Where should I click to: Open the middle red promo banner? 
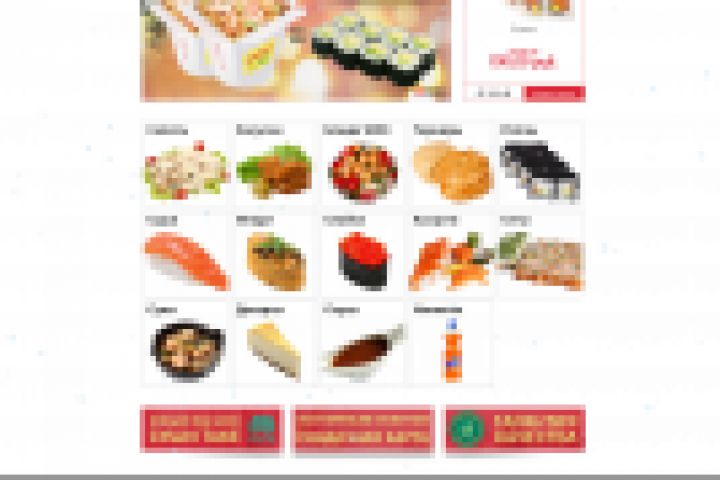(x=362, y=429)
